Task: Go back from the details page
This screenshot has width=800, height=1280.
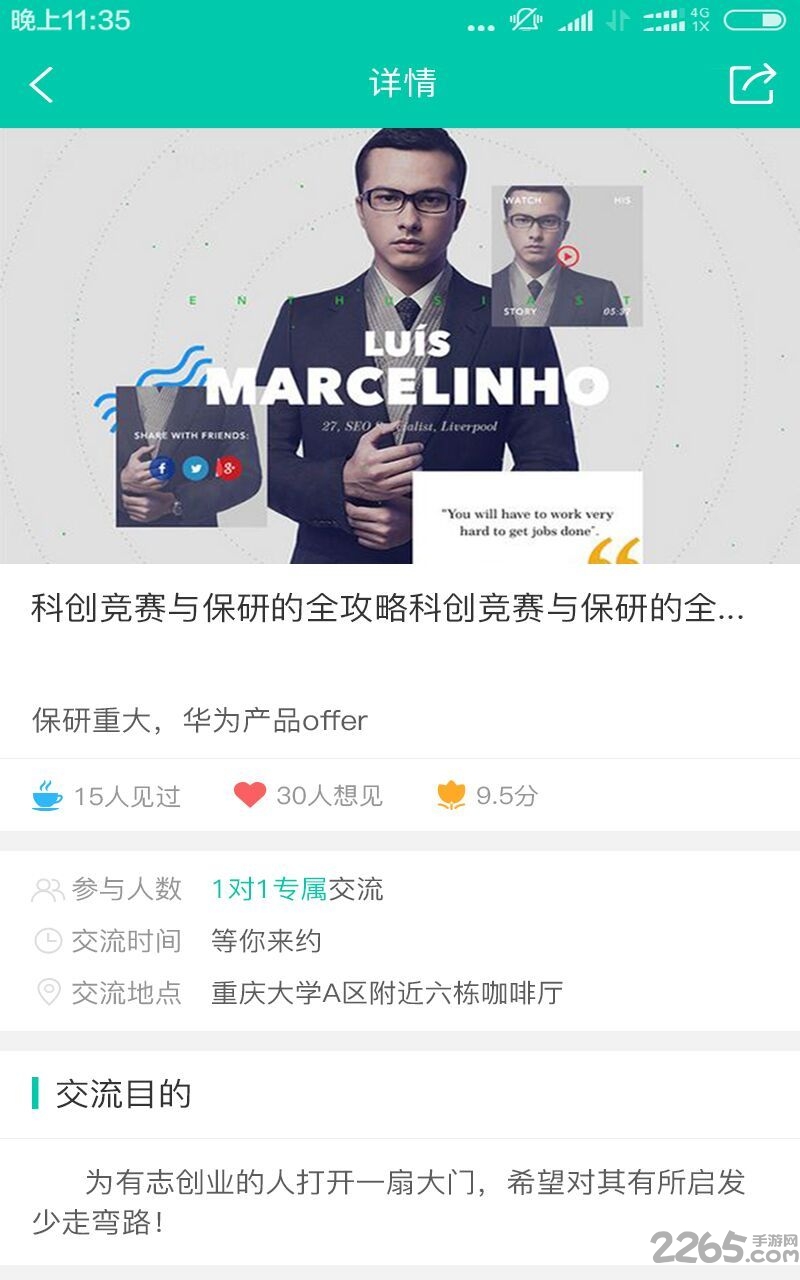Action: pyautogui.click(x=42, y=85)
